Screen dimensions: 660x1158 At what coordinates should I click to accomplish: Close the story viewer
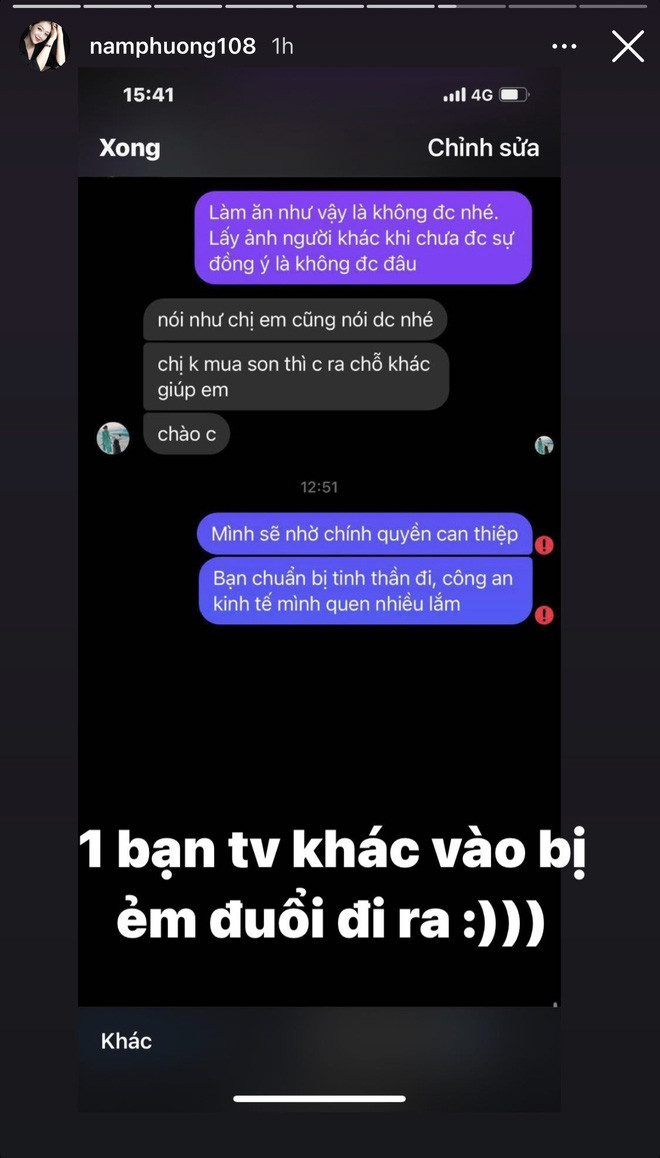point(627,46)
